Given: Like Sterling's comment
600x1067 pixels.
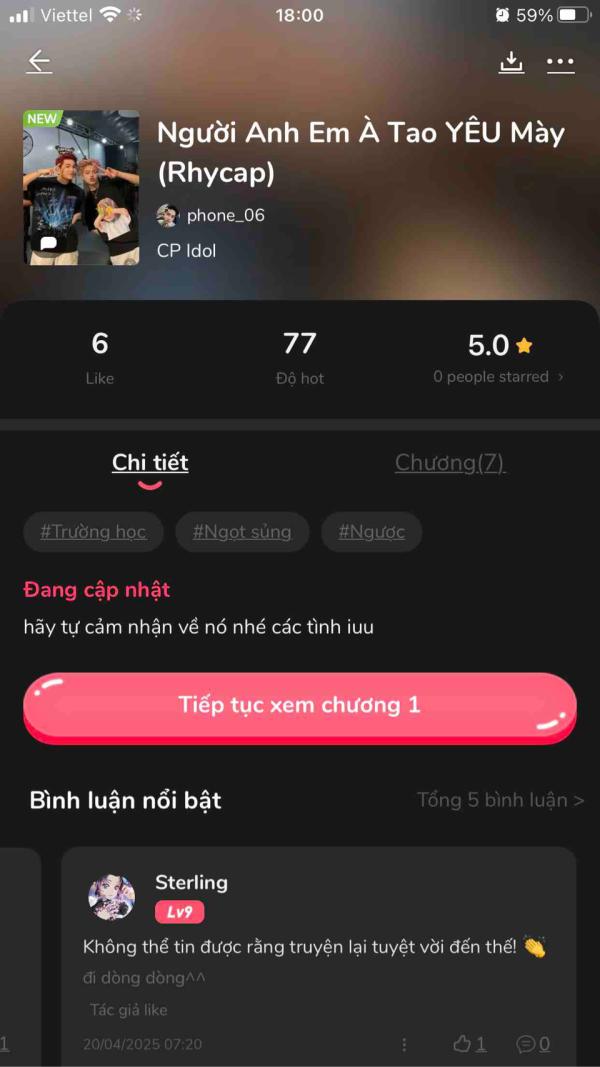Looking at the screenshot, I should point(469,1044).
